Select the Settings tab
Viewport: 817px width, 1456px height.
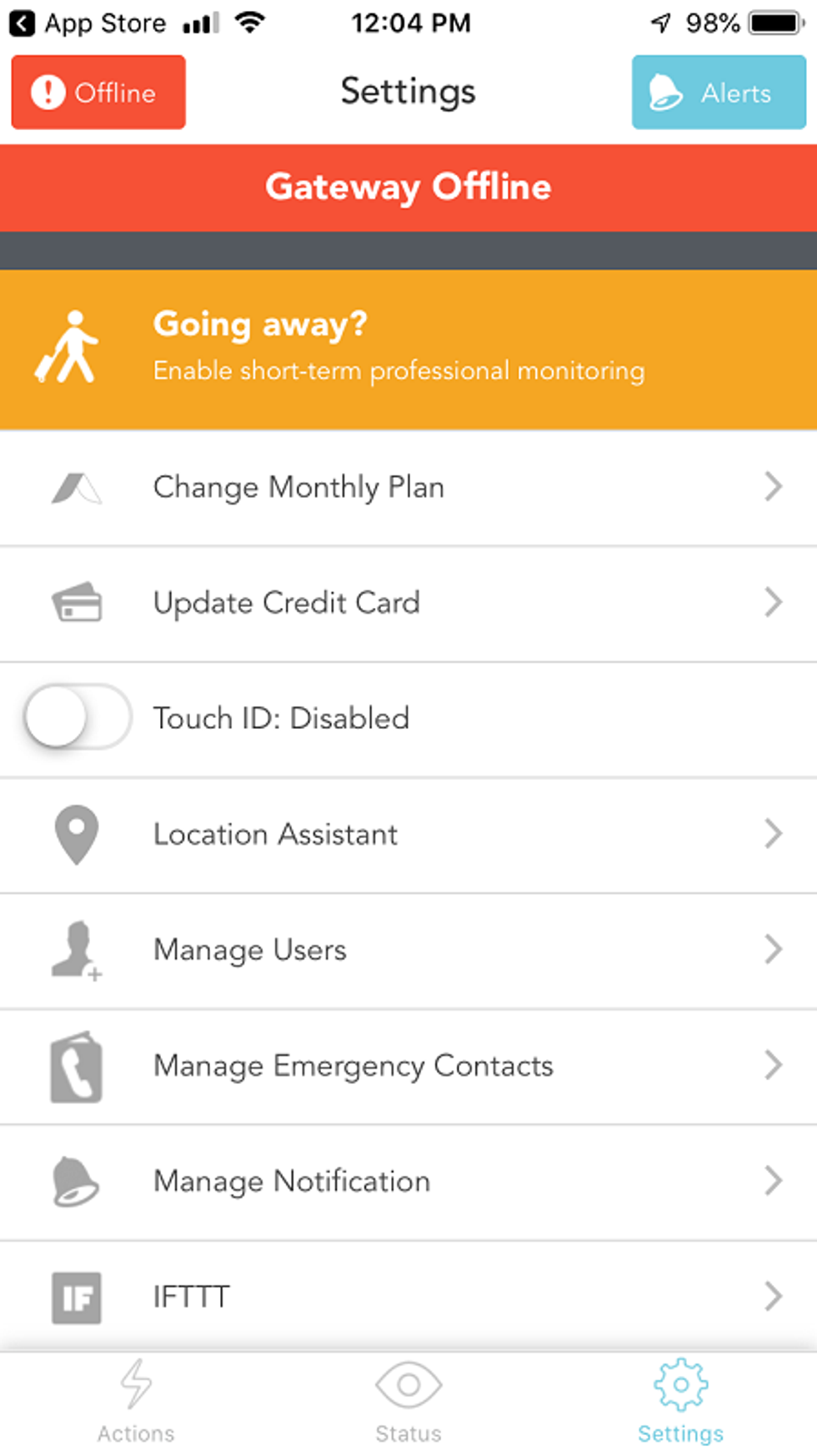tap(680, 1403)
